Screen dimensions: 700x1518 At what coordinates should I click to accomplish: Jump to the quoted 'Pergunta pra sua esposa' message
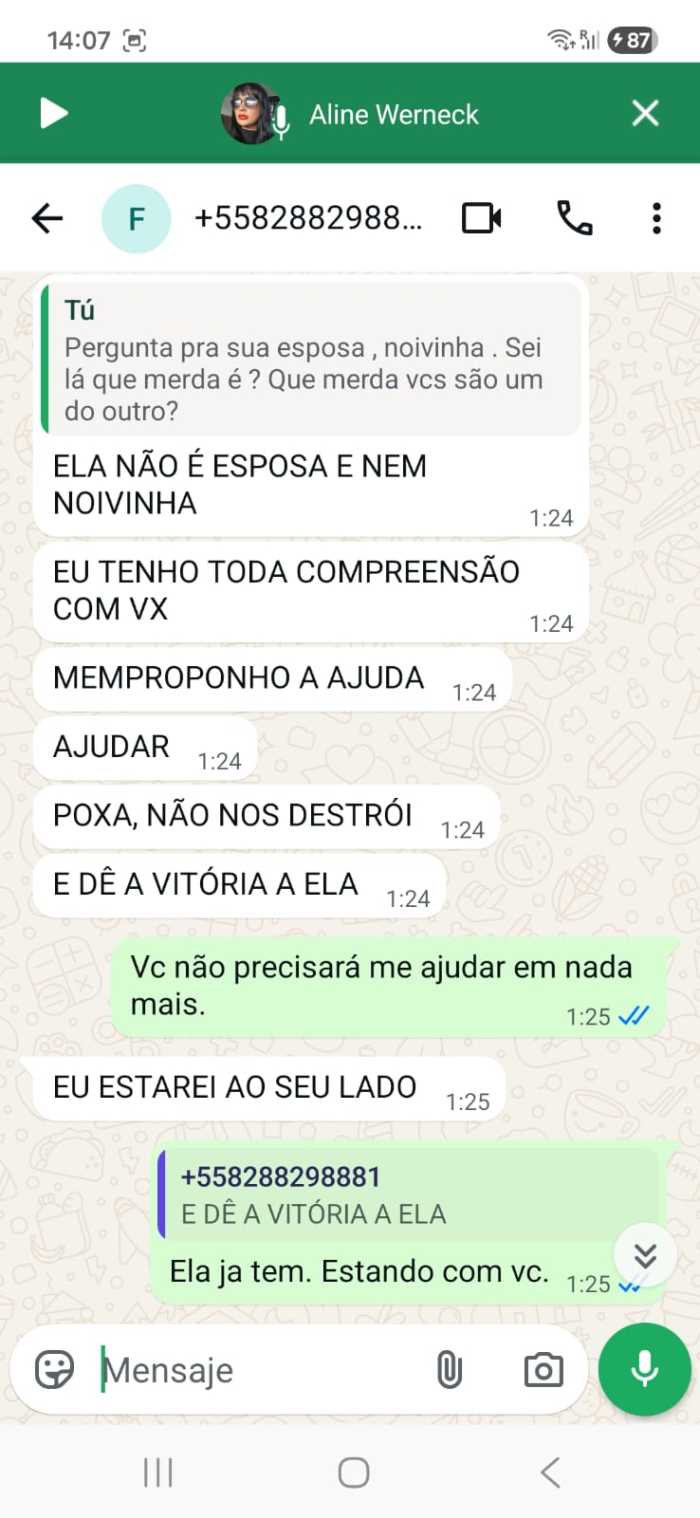tap(310, 358)
